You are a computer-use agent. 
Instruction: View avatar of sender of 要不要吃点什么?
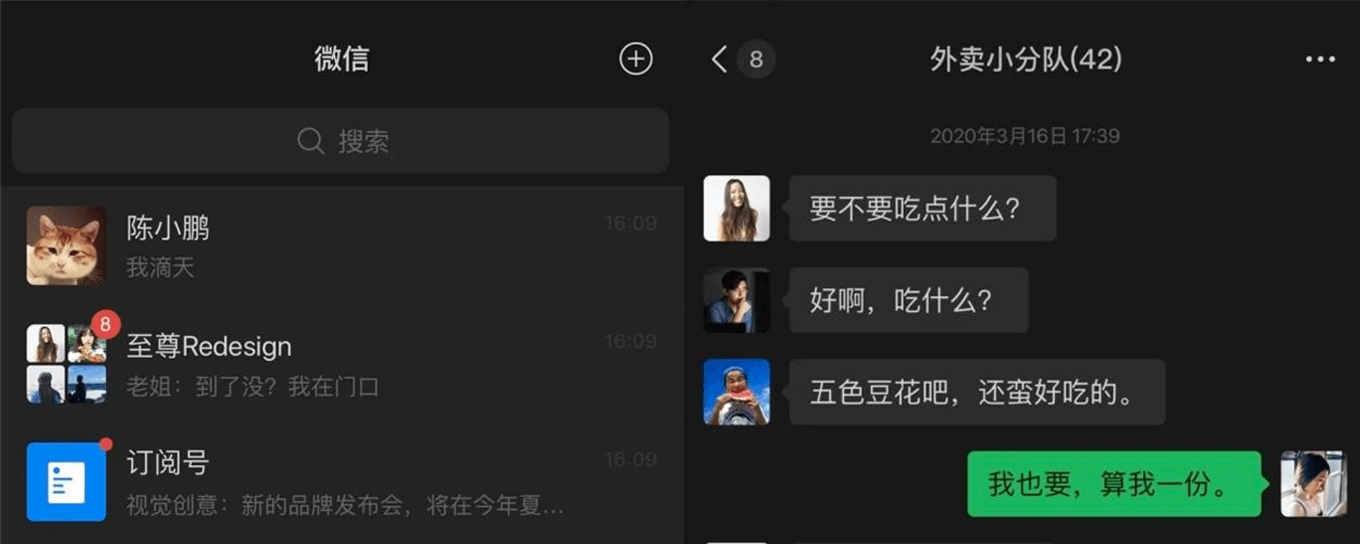coord(737,208)
